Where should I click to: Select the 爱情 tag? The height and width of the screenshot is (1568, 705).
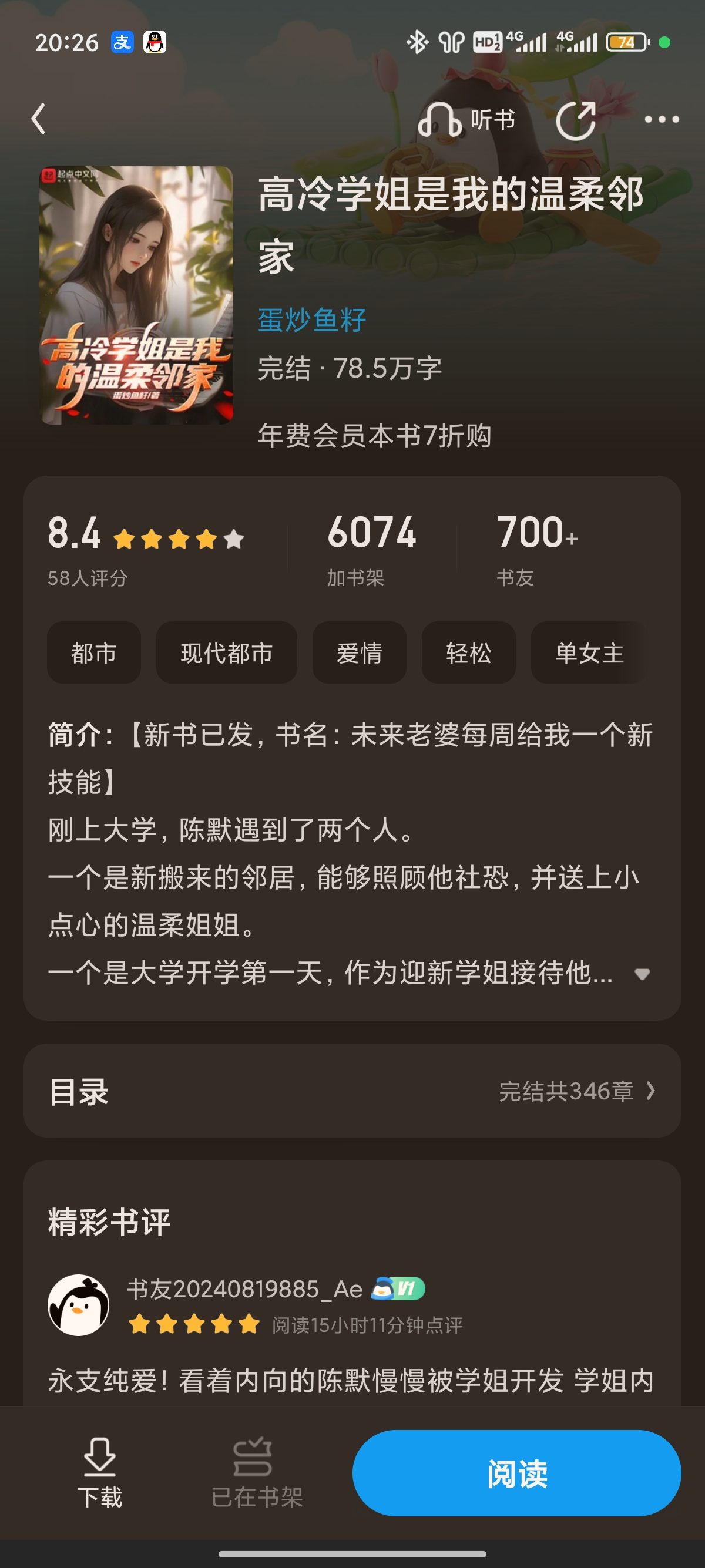[x=359, y=652]
